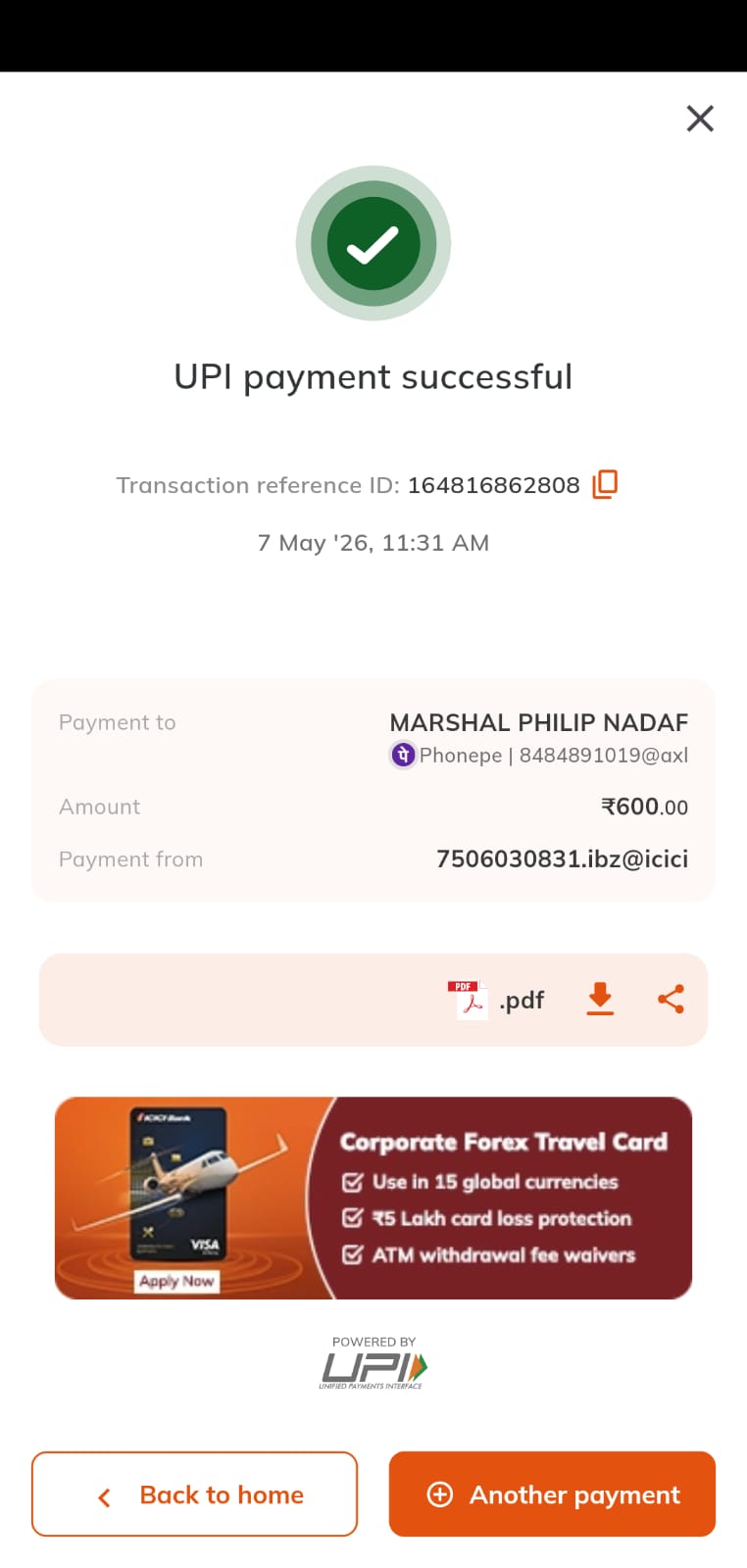Open the Corporate Forex Travel Card banner
The image size is (747, 1568).
373,1198
